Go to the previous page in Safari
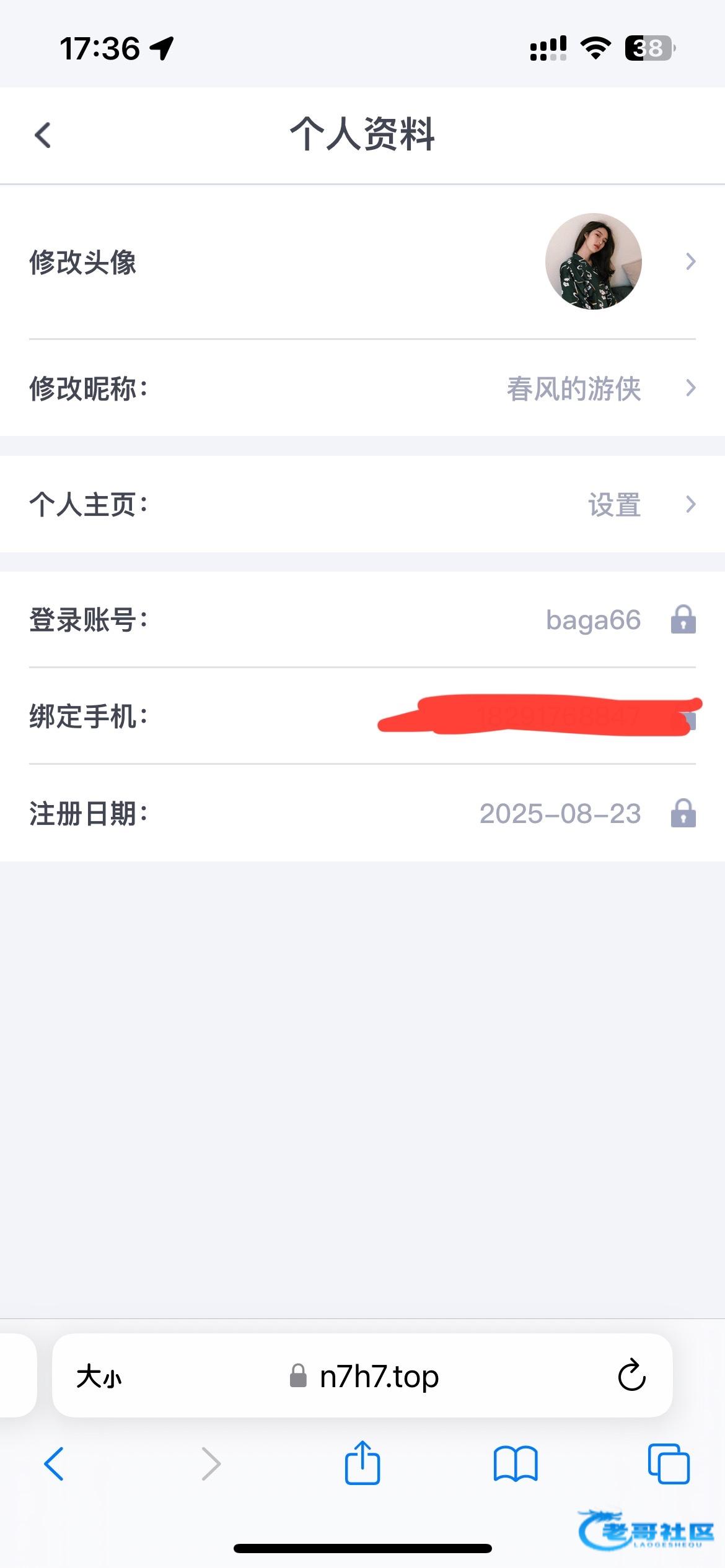The width and height of the screenshot is (725, 1568). coord(55,1464)
